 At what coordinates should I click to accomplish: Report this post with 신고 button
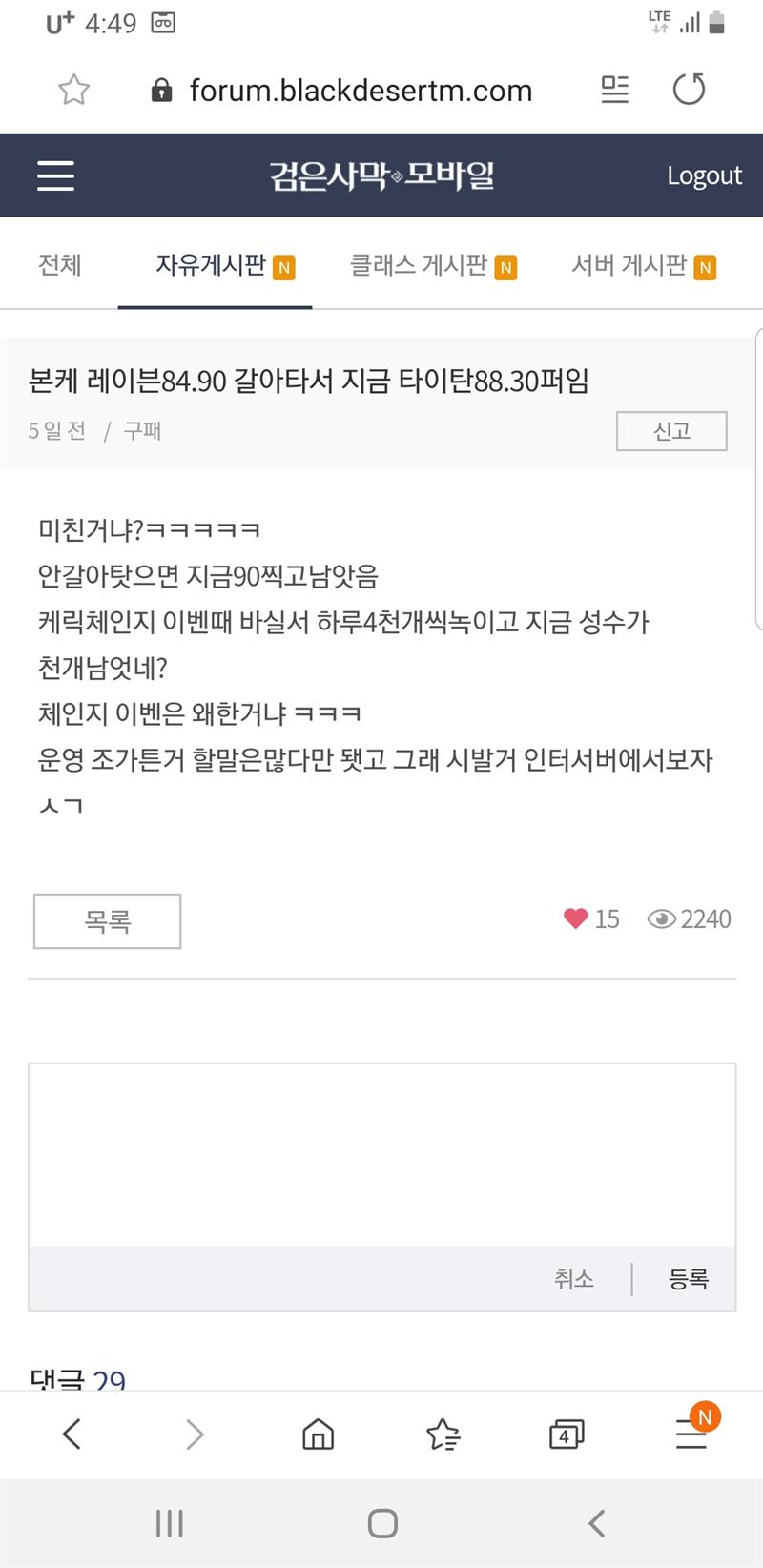[x=671, y=431]
